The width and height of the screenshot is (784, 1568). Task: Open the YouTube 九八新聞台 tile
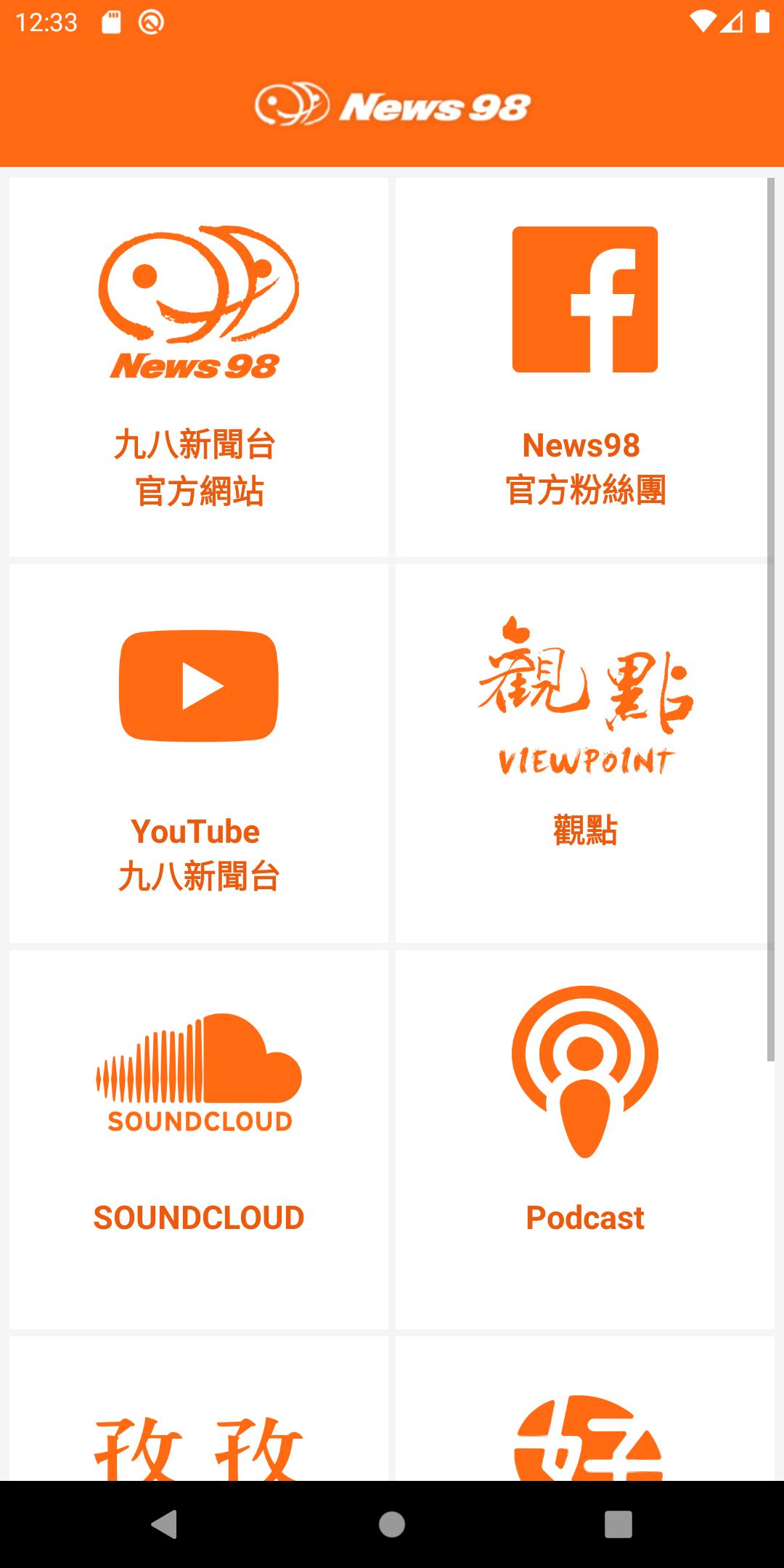(x=198, y=754)
